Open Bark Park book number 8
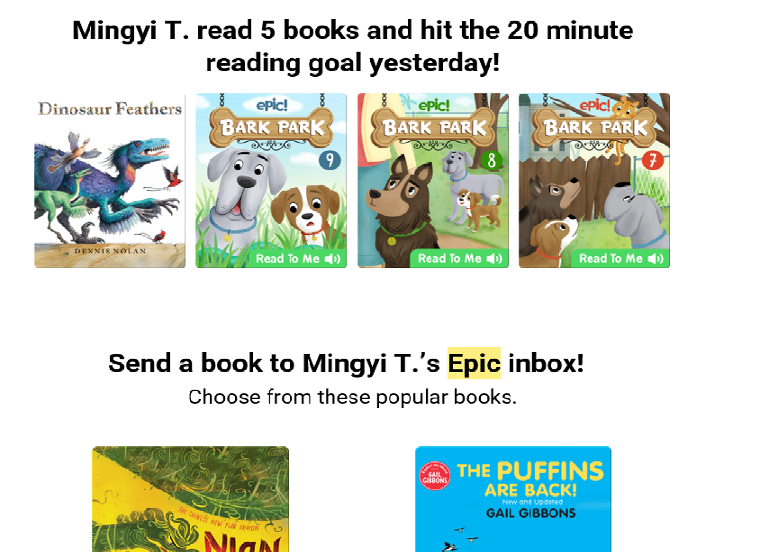Viewport: 760px width, 555px height. pos(433,181)
